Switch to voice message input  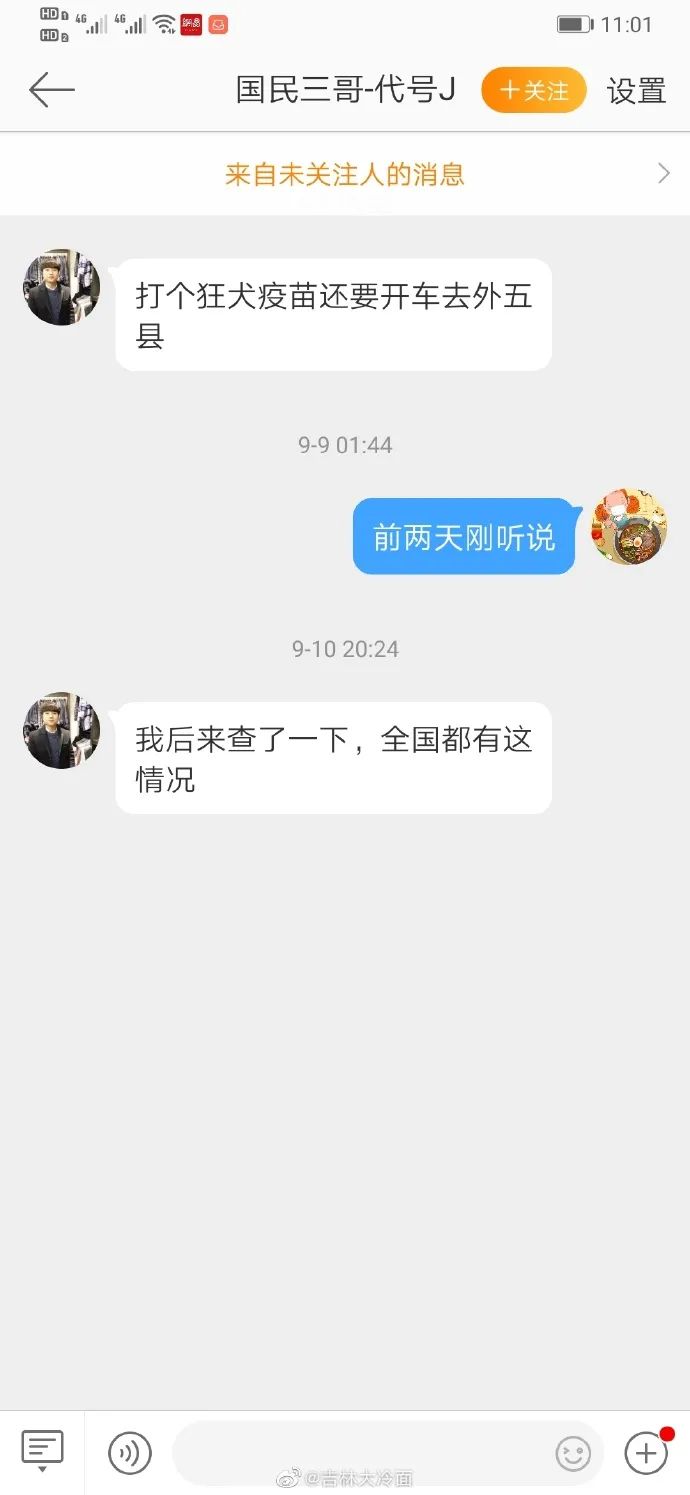(x=130, y=1452)
